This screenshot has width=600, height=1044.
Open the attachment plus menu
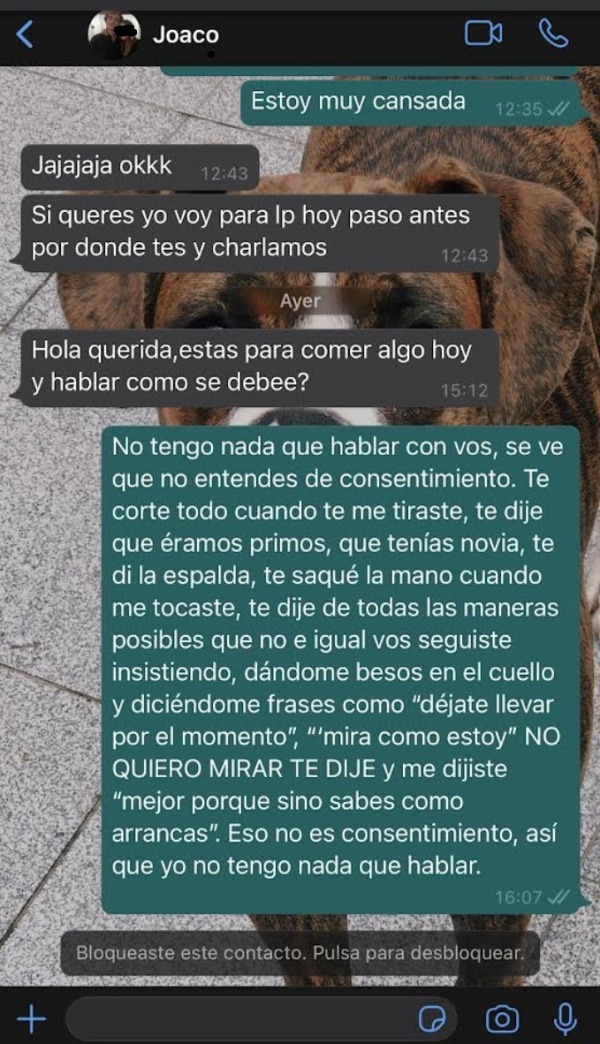point(32,1019)
